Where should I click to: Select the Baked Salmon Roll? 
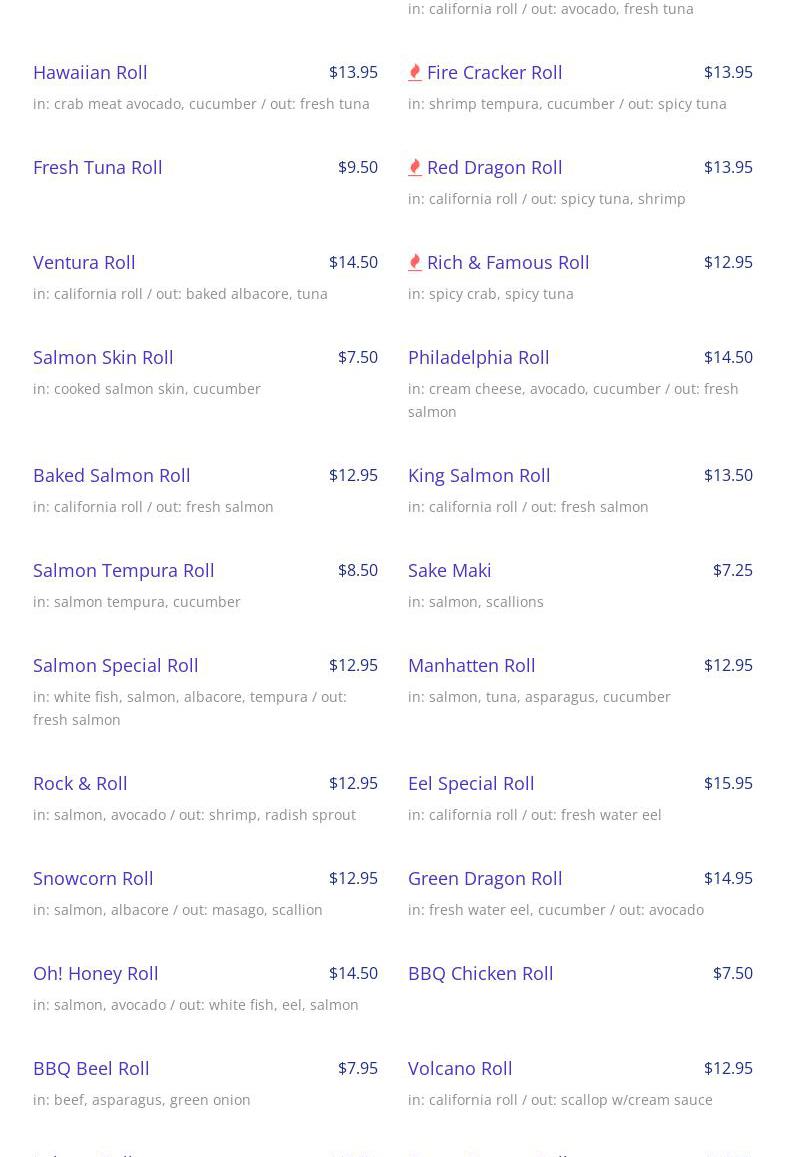tap(111, 475)
